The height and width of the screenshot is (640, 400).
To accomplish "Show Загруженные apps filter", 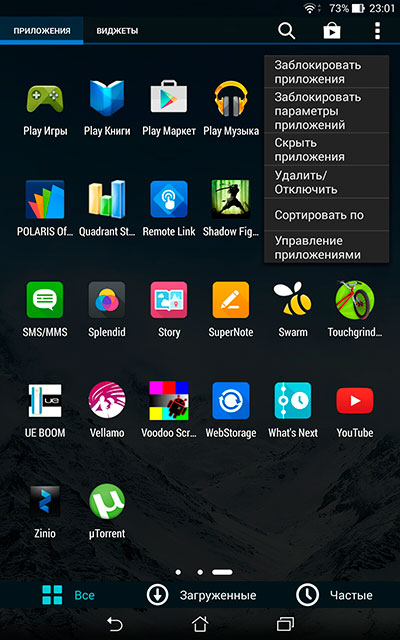I will tap(201, 595).
